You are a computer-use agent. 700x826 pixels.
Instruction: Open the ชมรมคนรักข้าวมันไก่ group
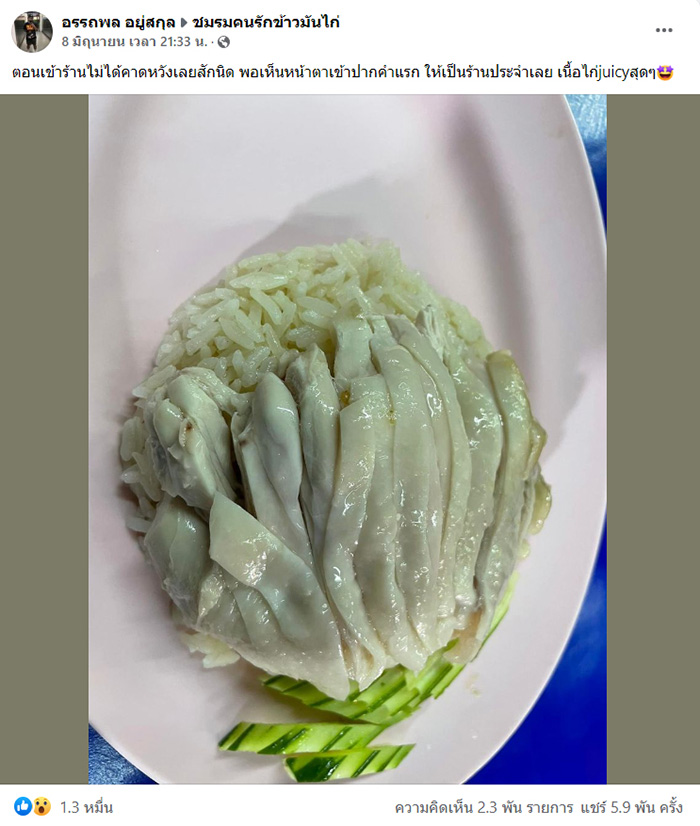266,22
